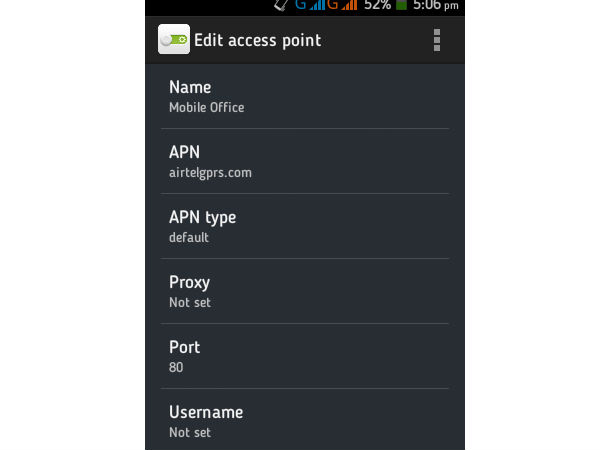Change the APN type row
600x450 pixels.
click(x=305, y=226)
